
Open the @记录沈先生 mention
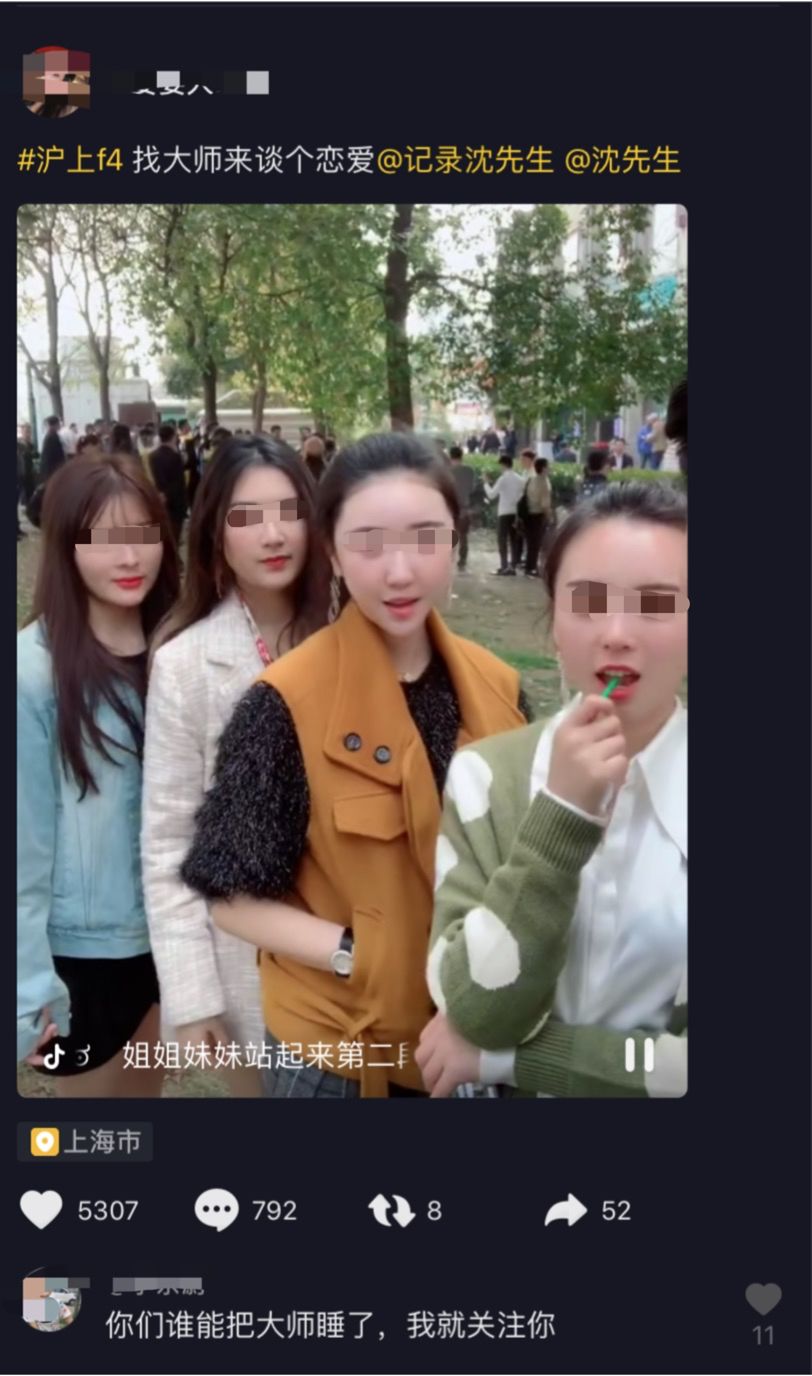tap(465, 160)
